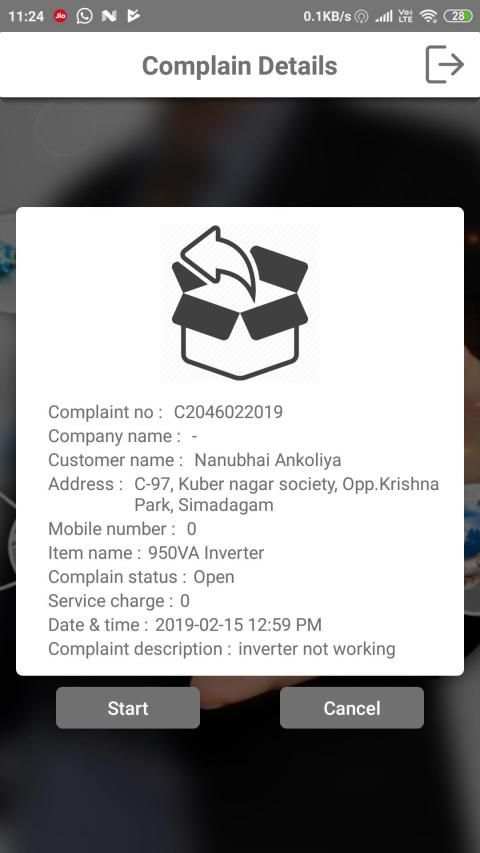
Task: Cancel the complaint details view
Action: click(x=352, y=708)
